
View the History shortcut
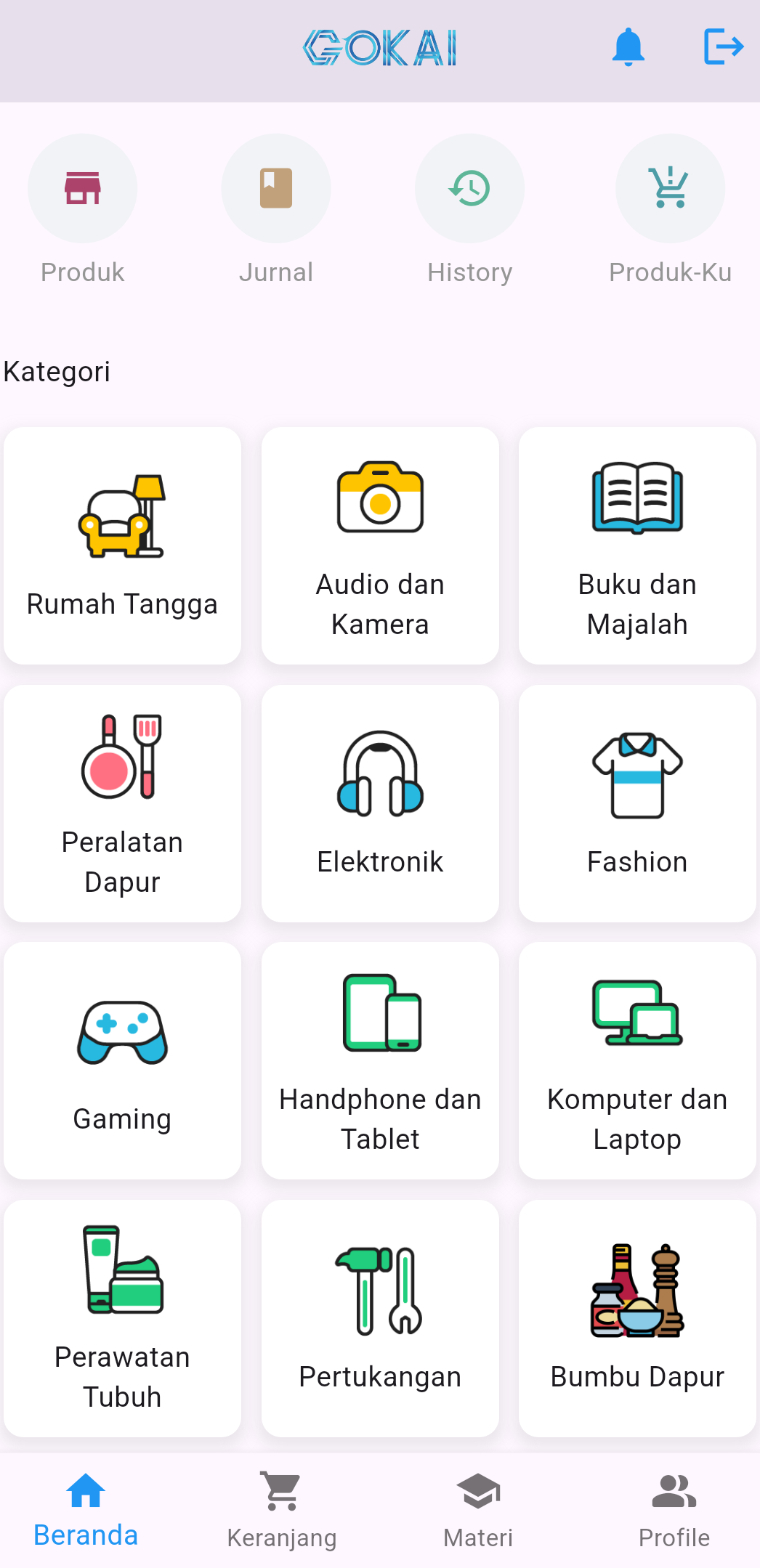tap(470, 189)
